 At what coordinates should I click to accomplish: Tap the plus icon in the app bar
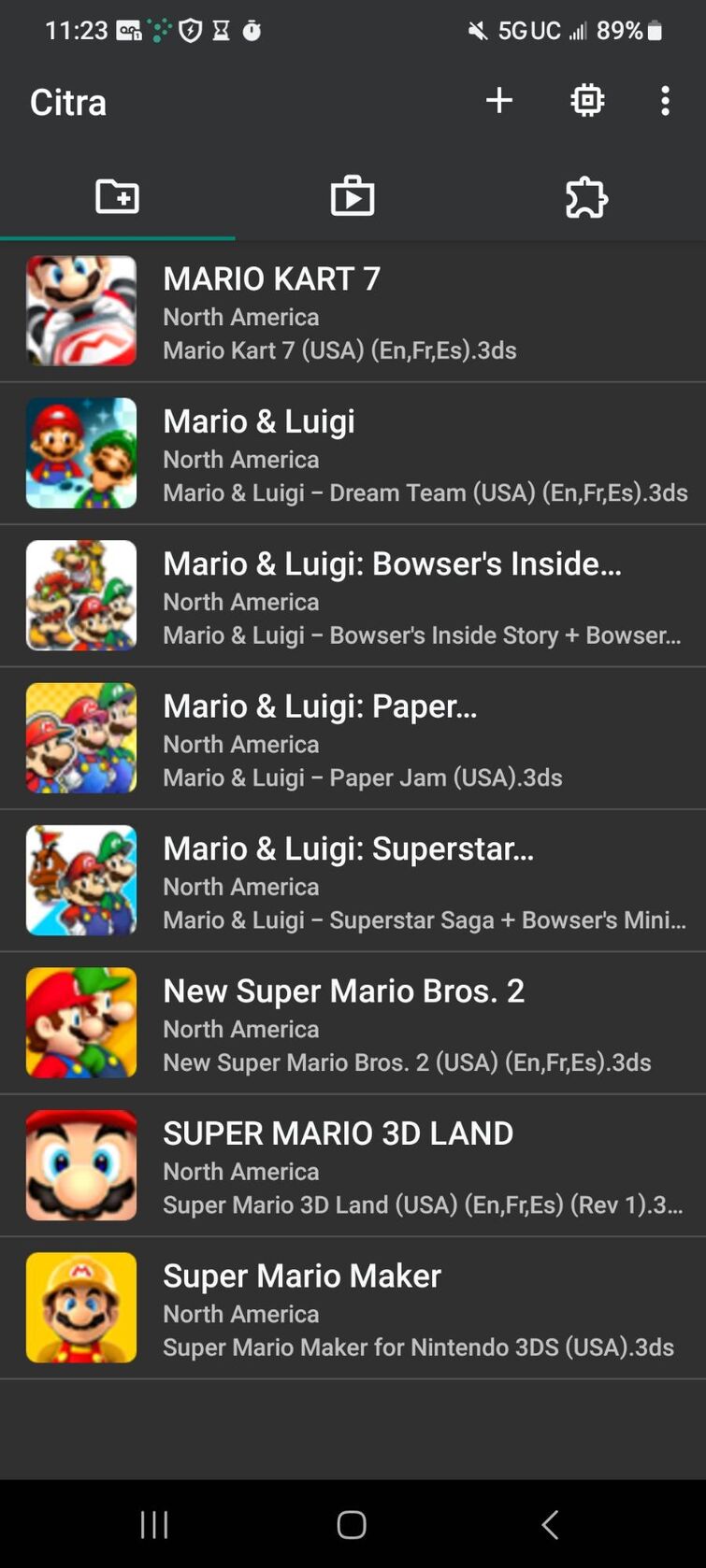point(499,101)
